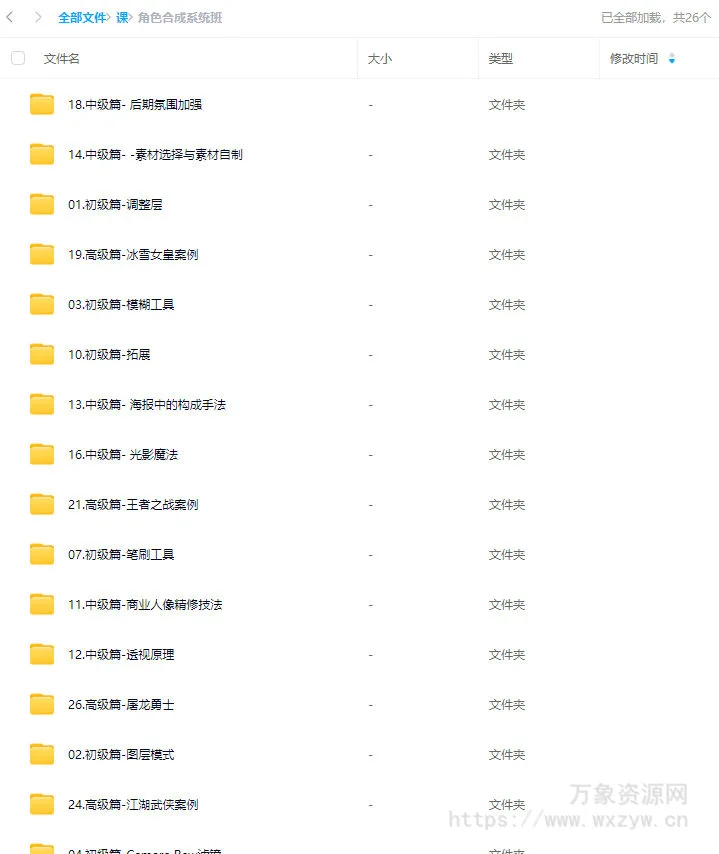Open folder 24.高级篇-江湖武侠案例
Viewport: 719px width, 854px height.
(x=132, y=805)
